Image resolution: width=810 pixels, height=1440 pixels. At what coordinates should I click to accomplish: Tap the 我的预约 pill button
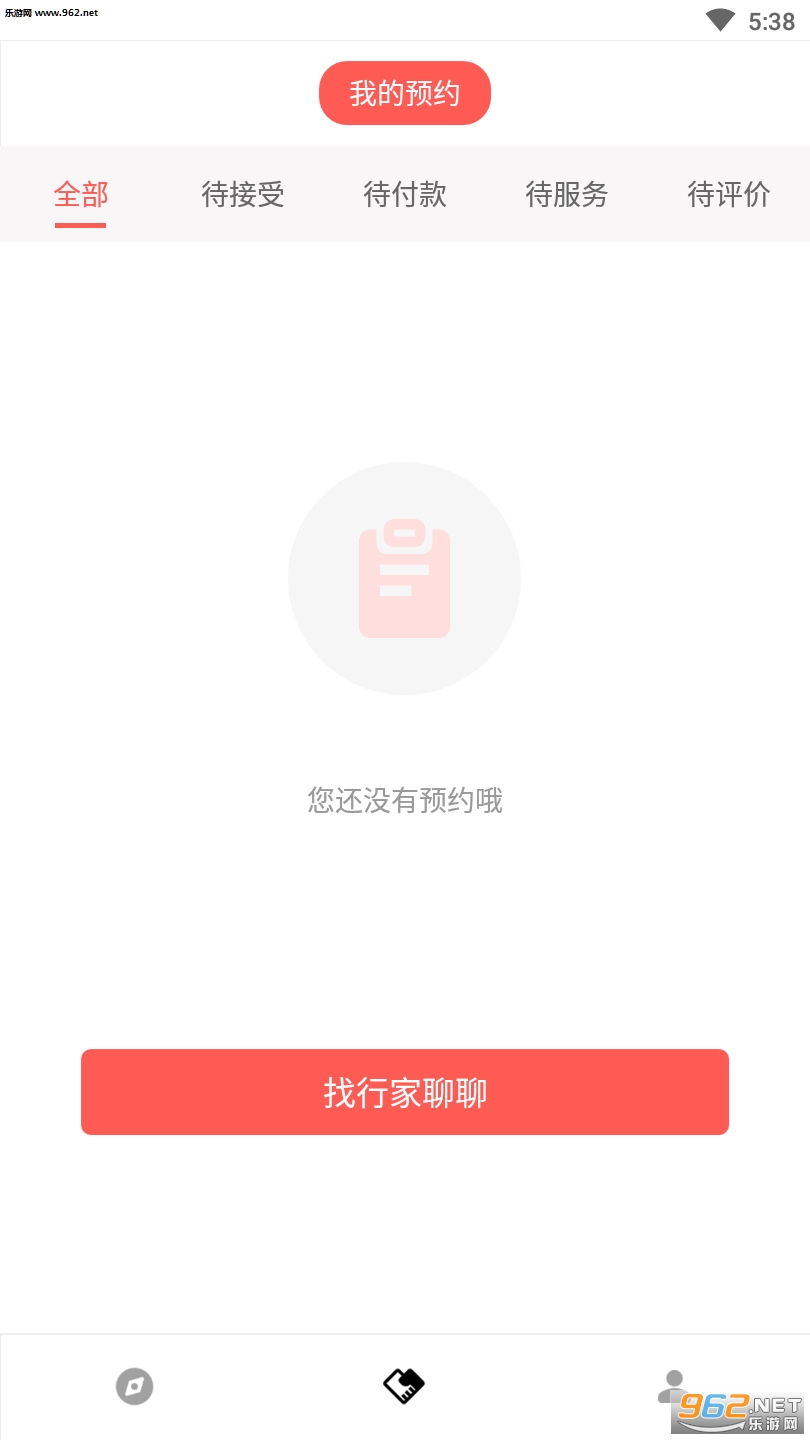pyautogui.click(x=405, y=93)
